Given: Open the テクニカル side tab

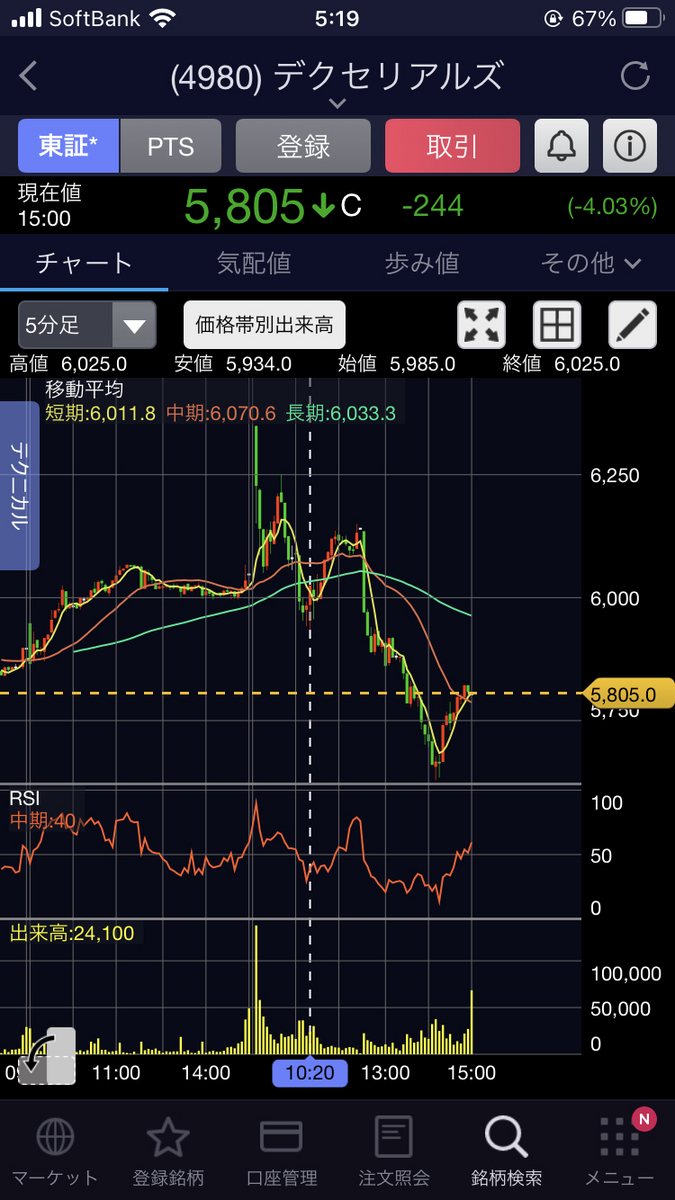Looking at the screenshot, I should (20, 486).
